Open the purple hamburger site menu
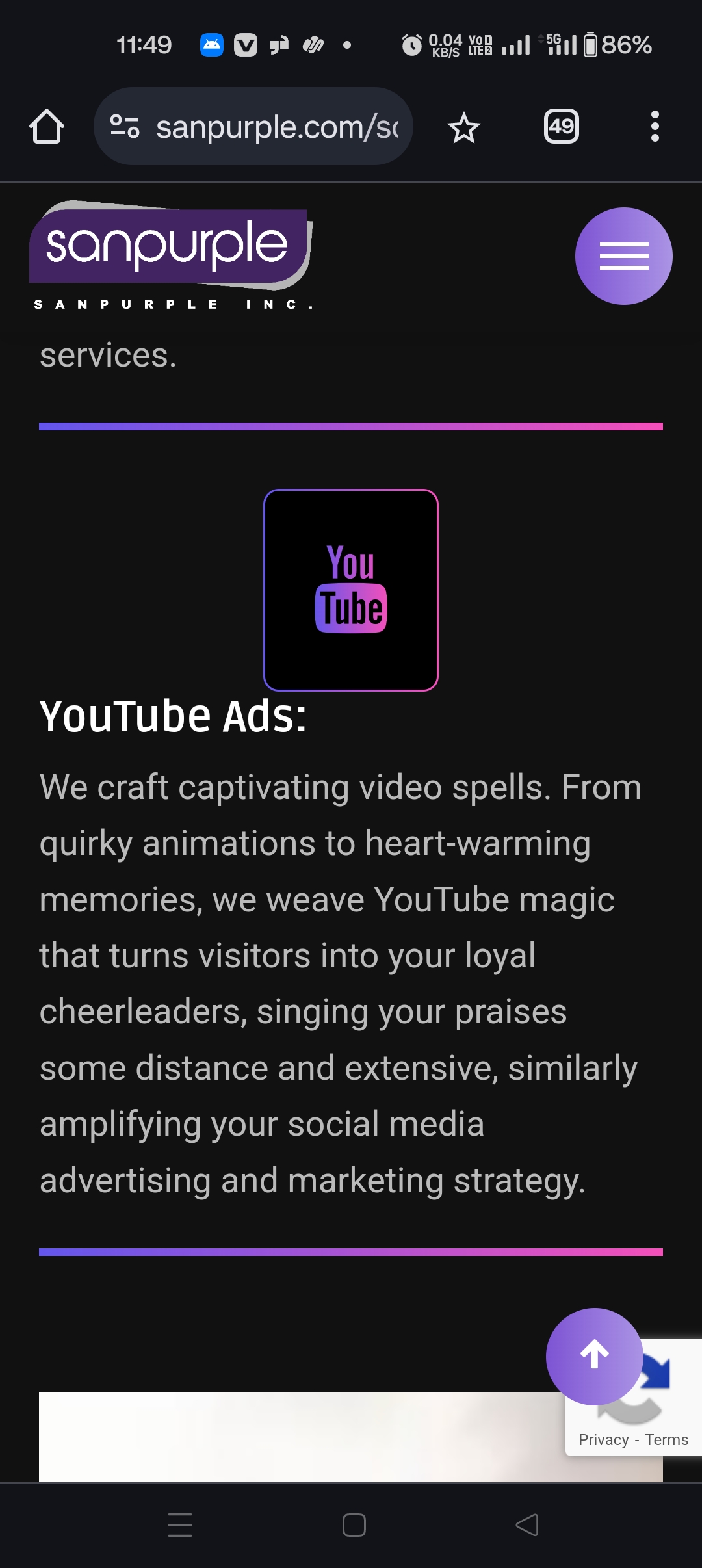The height and width of the screenshot is (1568, 702). [x=624, y=256]
